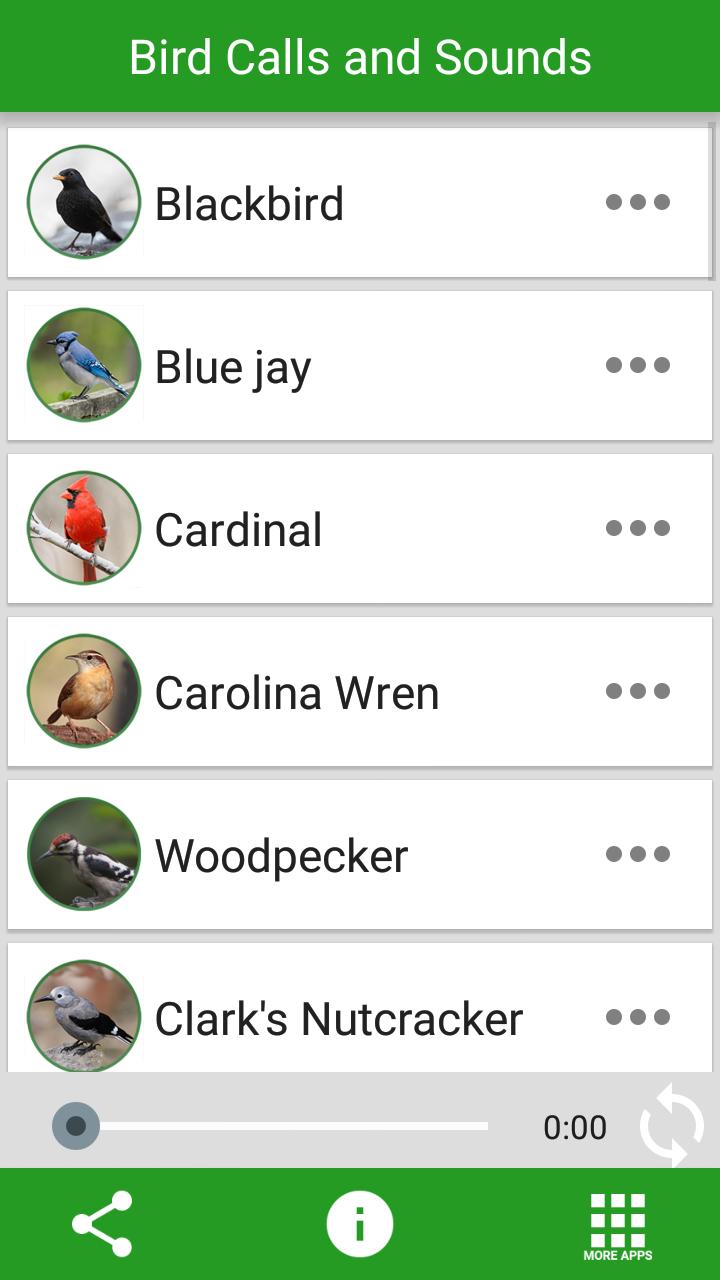Open Blue jay's overflow menu
This screenshot has width=720, height=1280.
pos(637,364)
